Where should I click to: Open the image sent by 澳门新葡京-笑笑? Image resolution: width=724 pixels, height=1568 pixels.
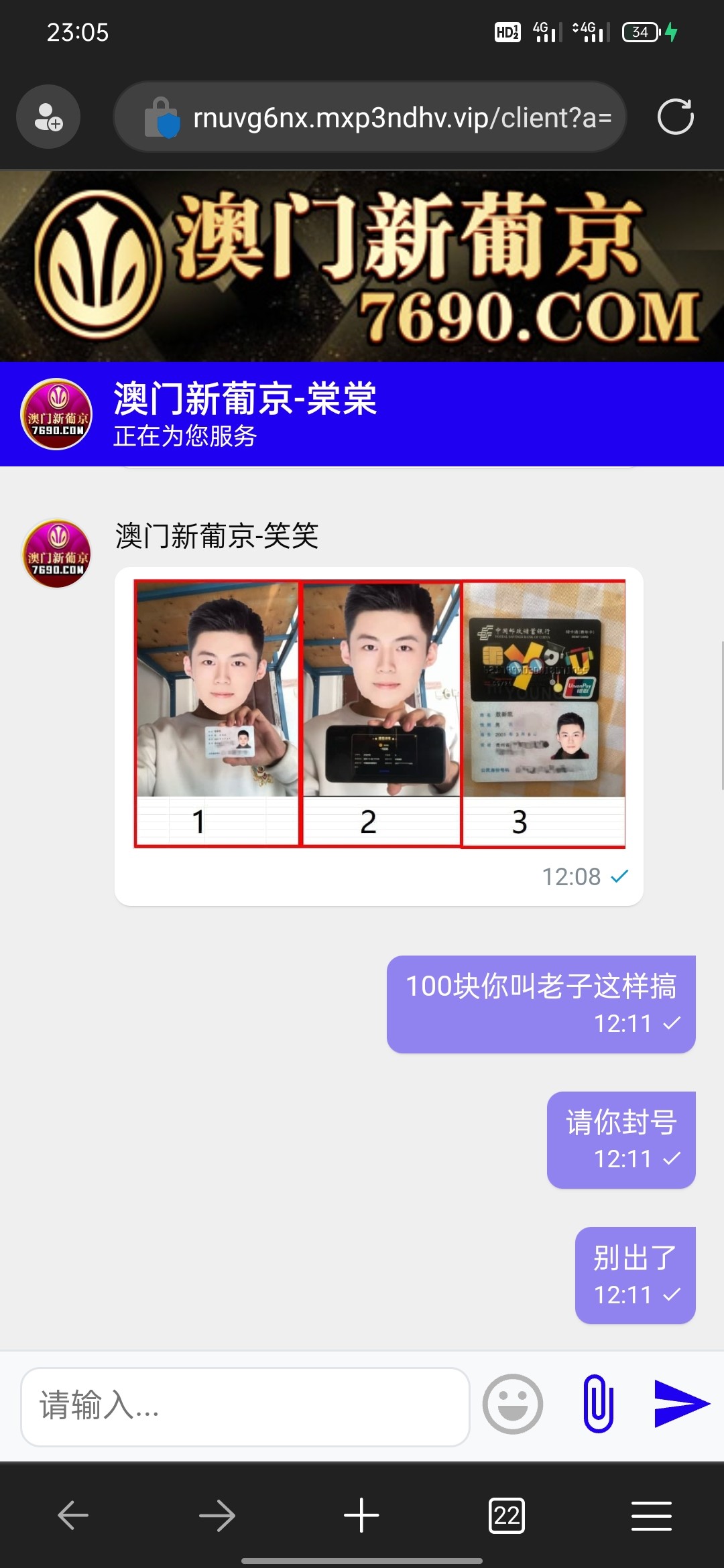pos(379,714)
